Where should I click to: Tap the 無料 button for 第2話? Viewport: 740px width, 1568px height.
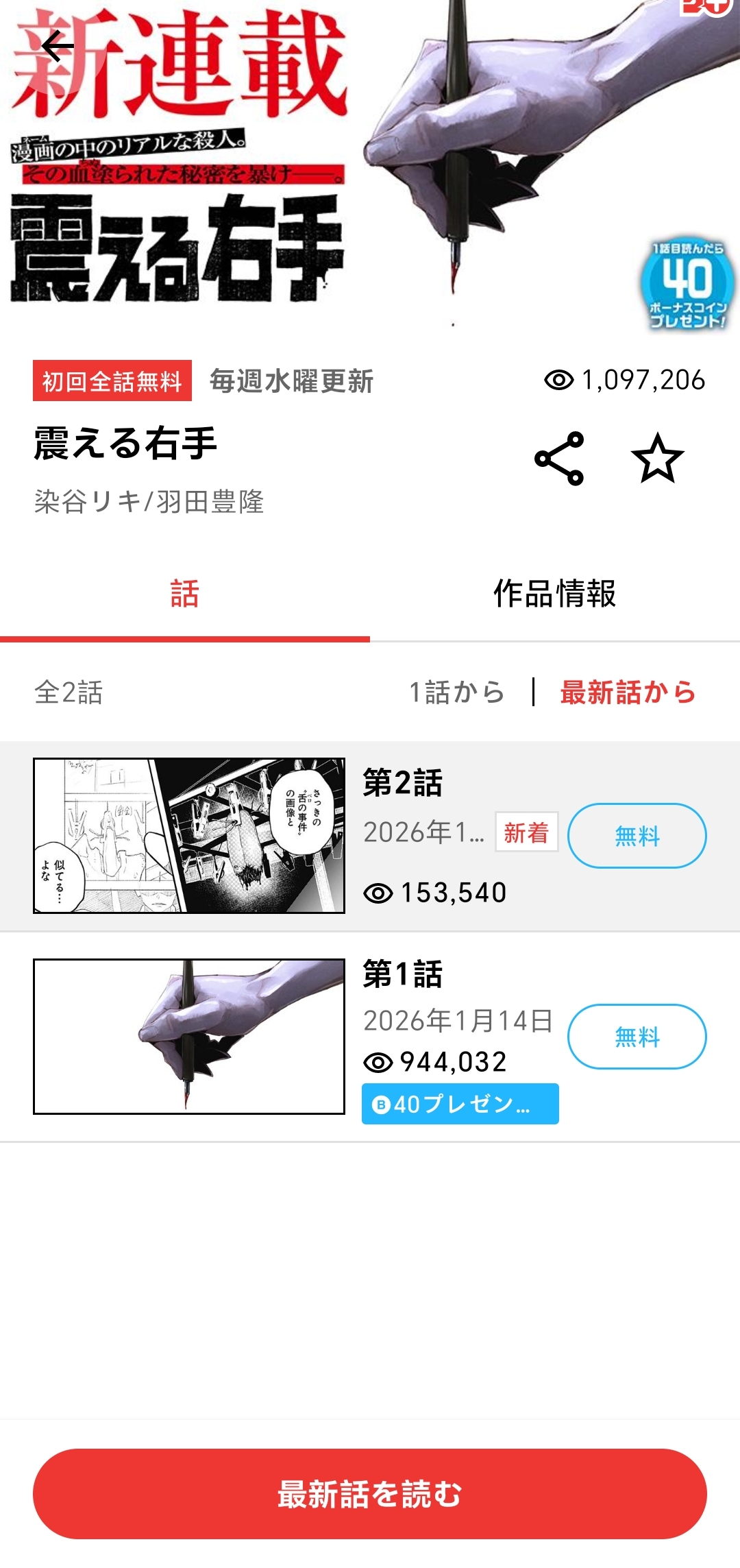(x=637, y=836)
